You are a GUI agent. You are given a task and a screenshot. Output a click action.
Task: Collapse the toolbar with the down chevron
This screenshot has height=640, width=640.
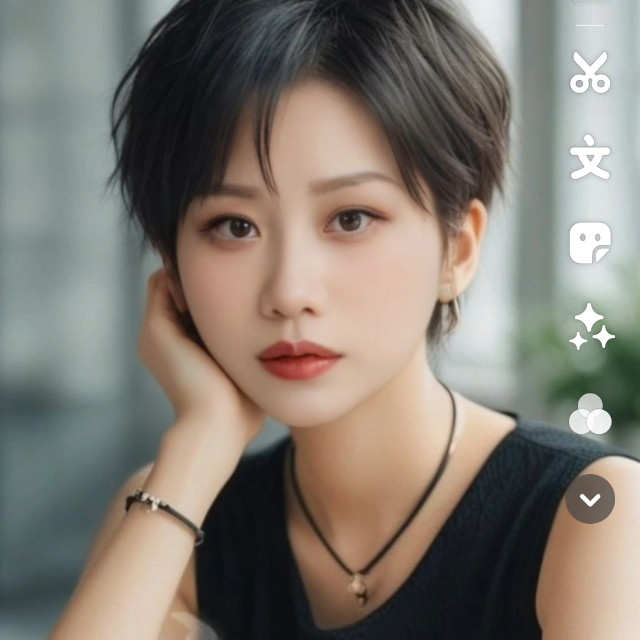(x=590, y=499)
